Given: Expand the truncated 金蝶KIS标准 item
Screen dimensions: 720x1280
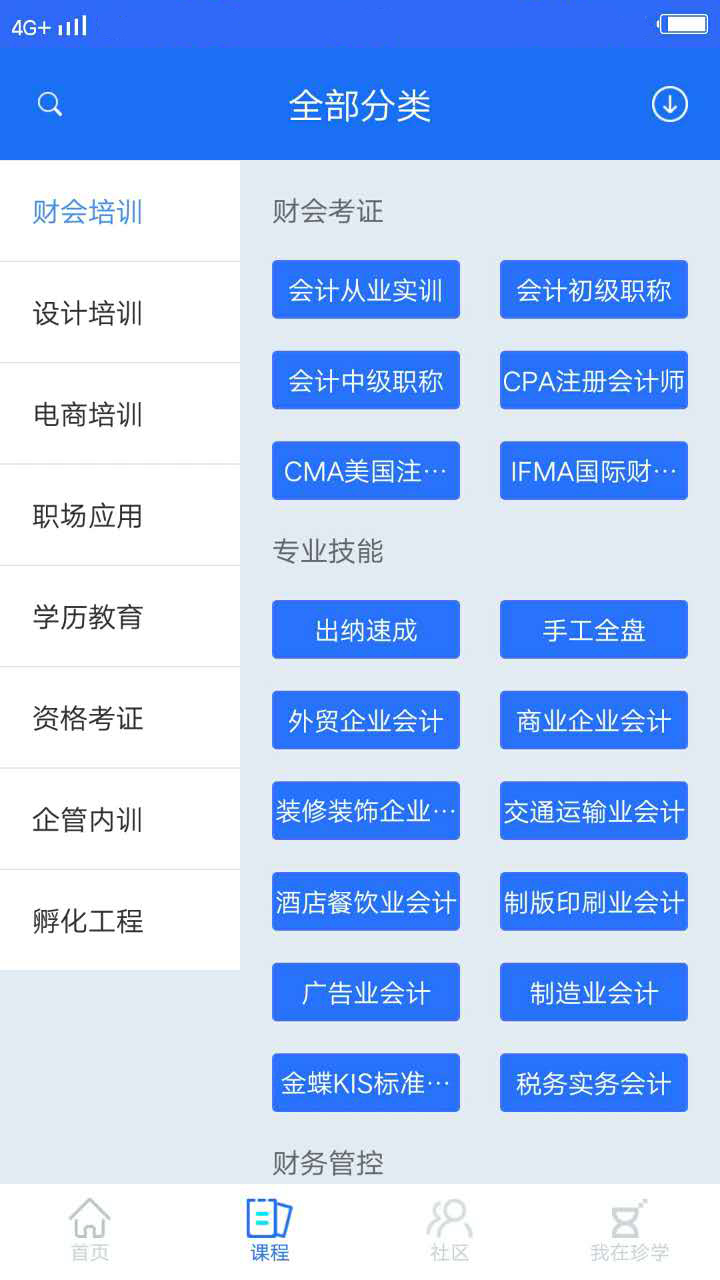Looking at the screenshot, I should (x=365, y=1082).
